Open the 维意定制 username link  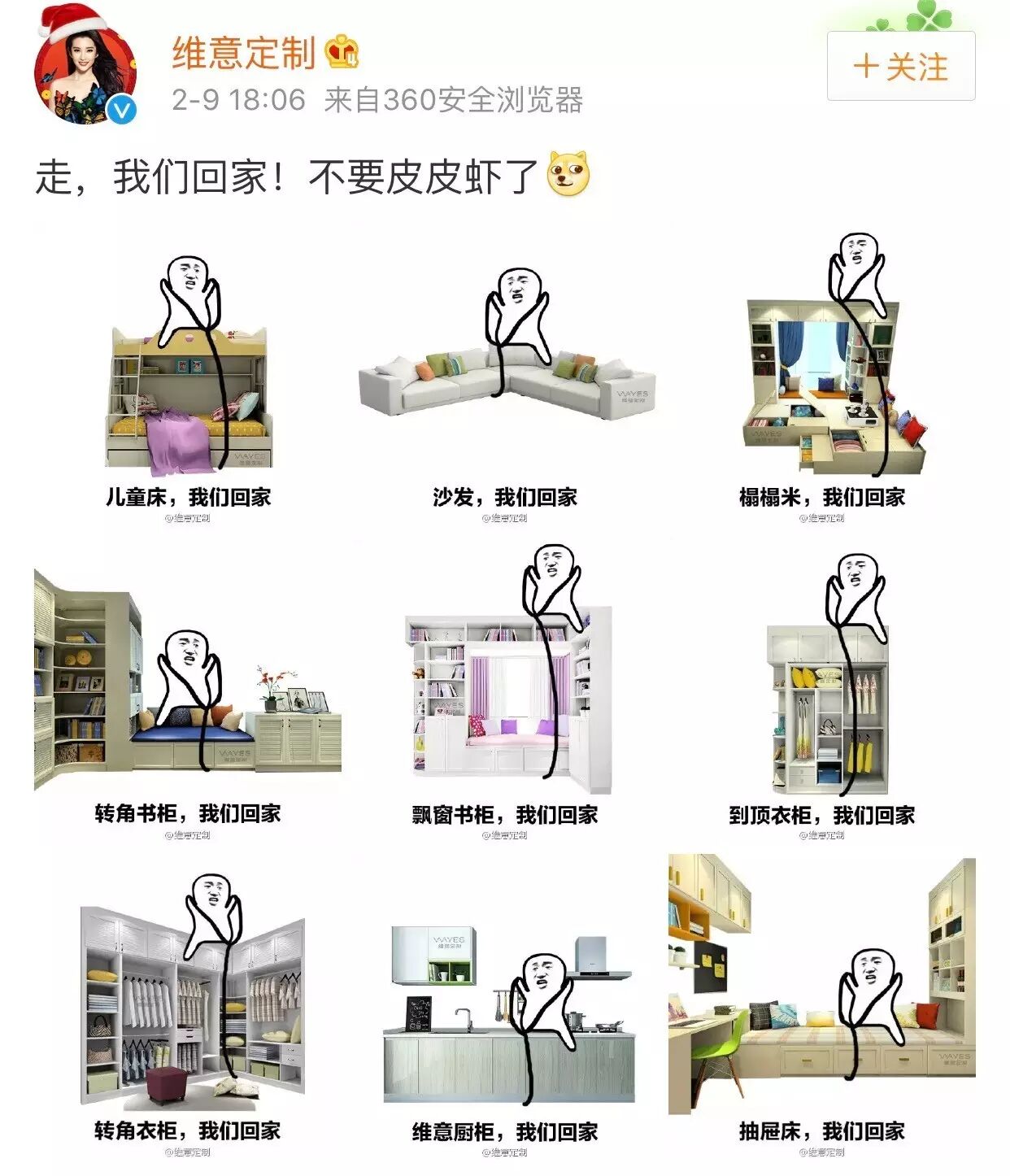(243, 53)
